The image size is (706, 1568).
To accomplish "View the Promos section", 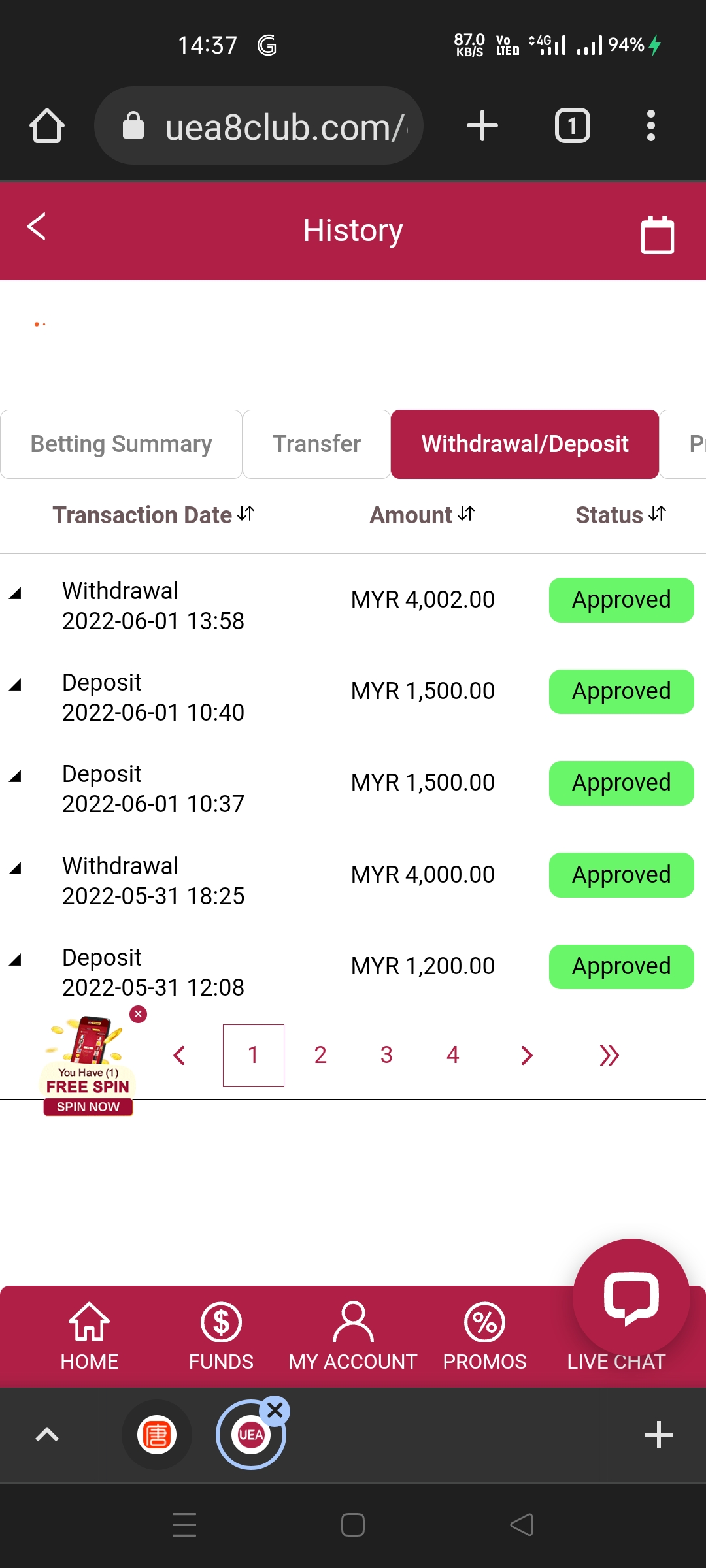I will click(x=484, y=1335).
